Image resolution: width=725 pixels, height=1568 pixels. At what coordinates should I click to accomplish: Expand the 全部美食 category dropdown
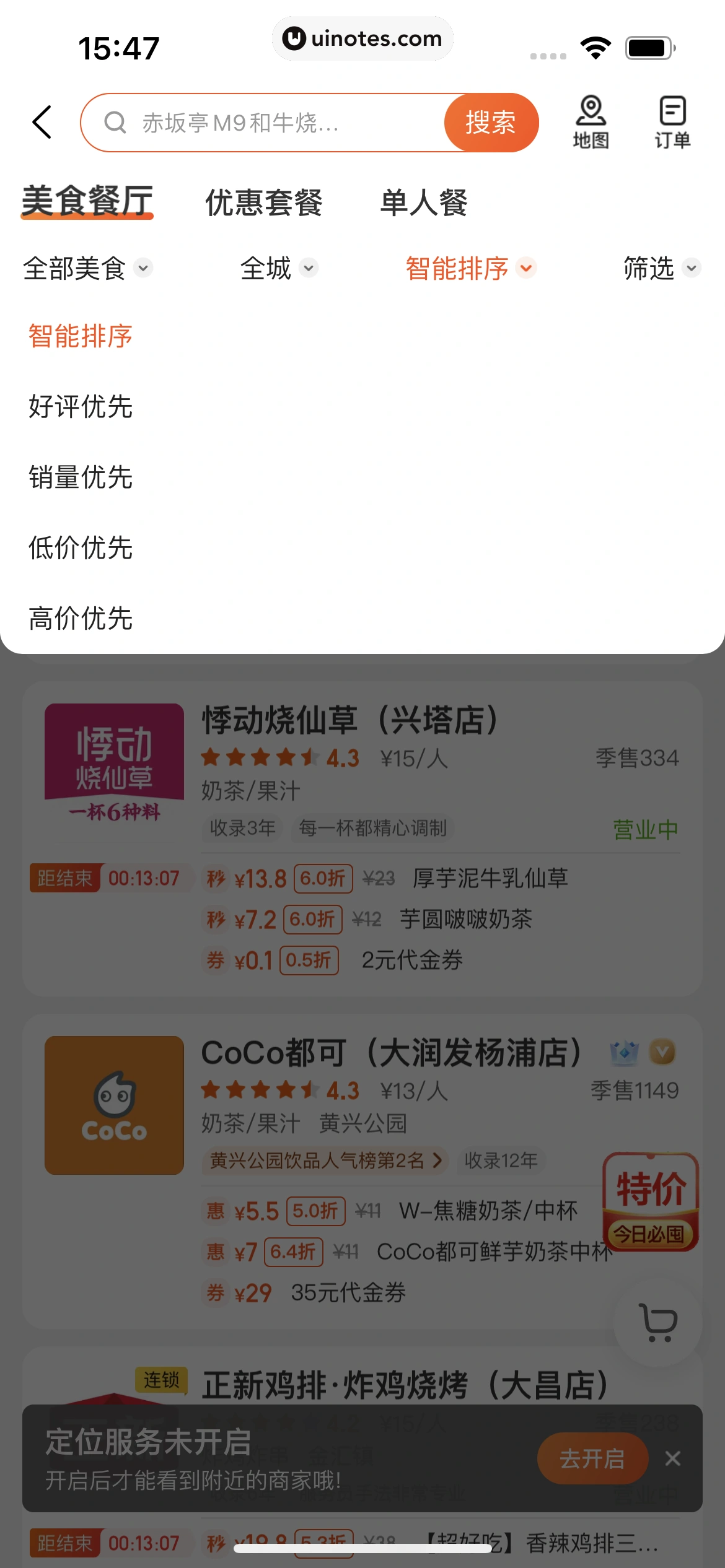[x=87, y=268]
